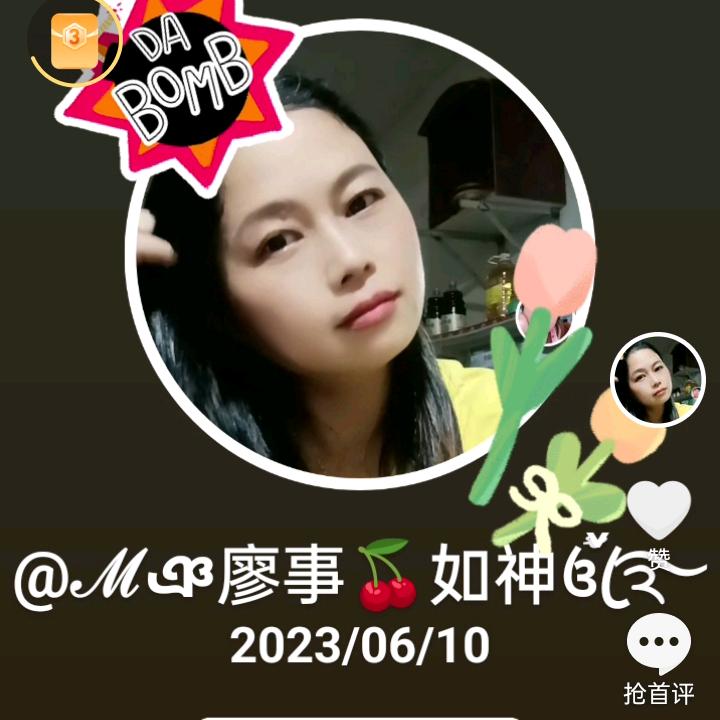
Task: Open the red envelope reward icon
Action: click(x=75, y=40)
